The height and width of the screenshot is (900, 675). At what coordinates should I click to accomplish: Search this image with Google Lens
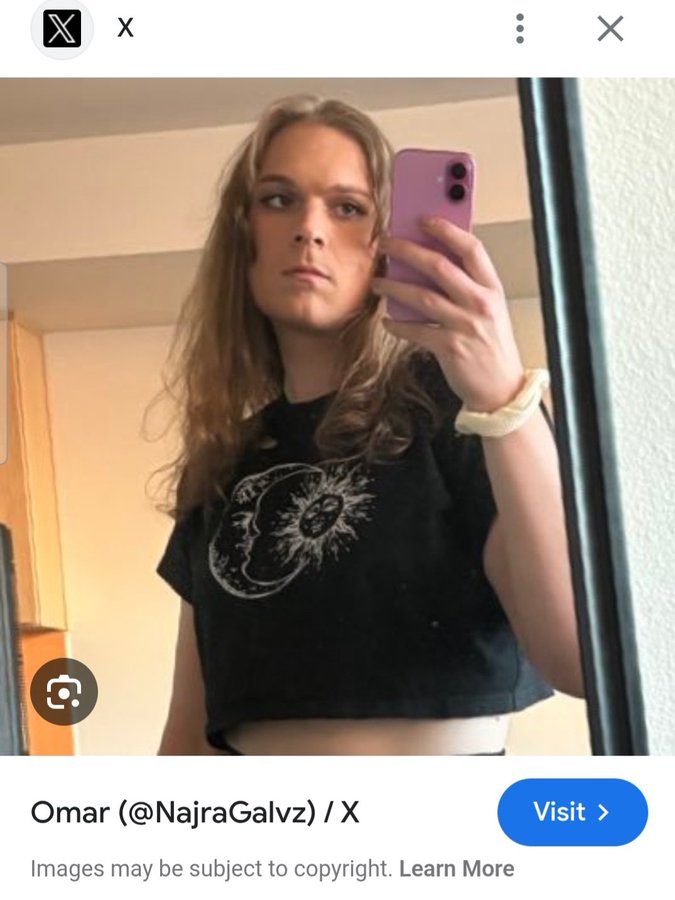tap(64, 691)
